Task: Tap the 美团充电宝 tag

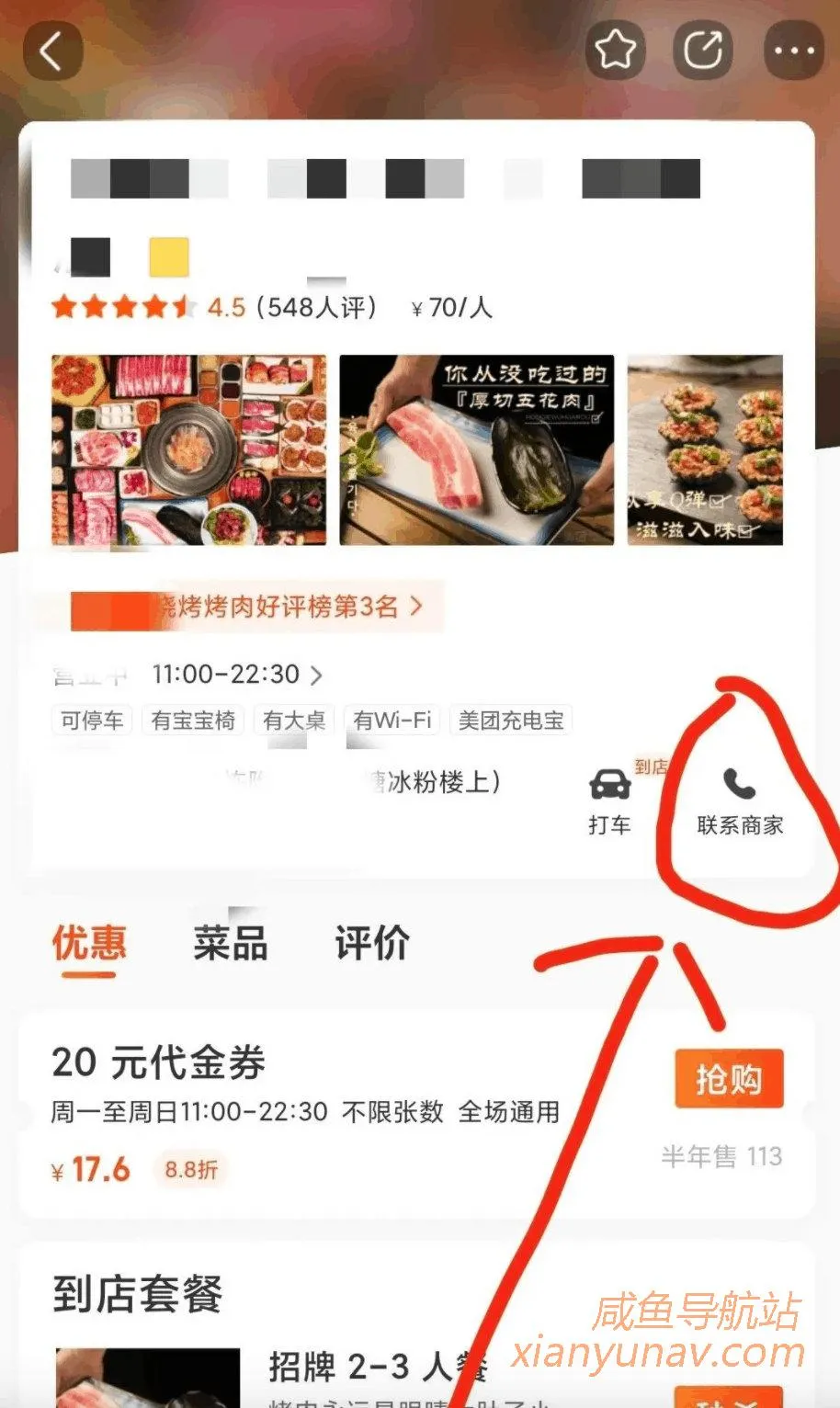Action: pos(511,721)
